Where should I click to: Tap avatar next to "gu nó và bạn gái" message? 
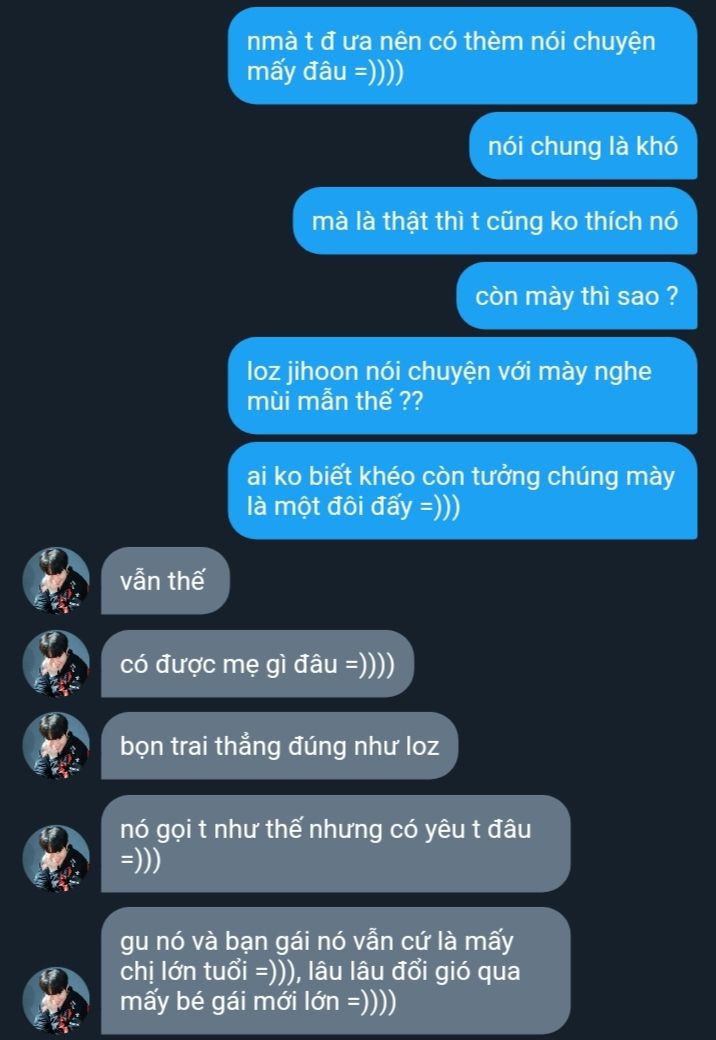point(56,1000)
